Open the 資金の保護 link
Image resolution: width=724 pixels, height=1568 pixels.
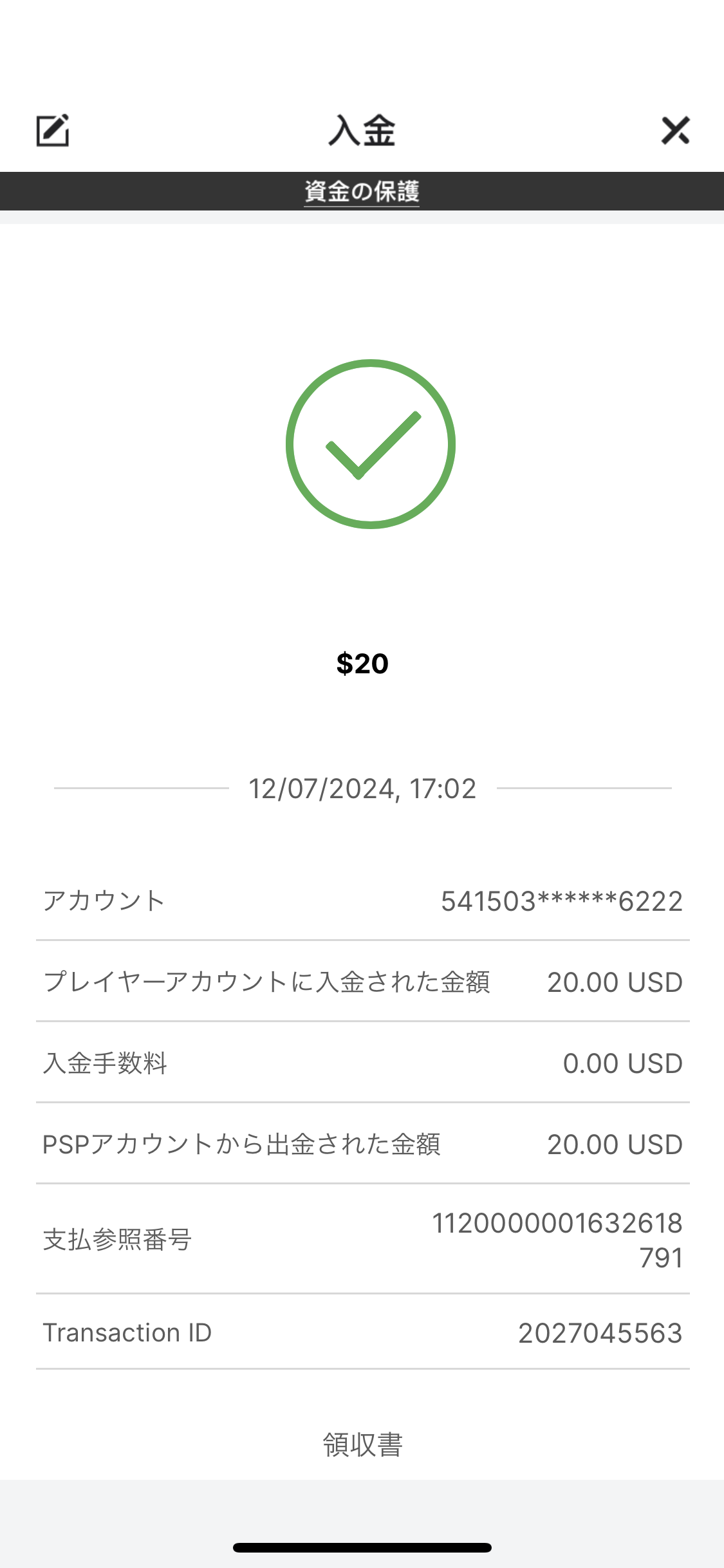click(362, 192)
